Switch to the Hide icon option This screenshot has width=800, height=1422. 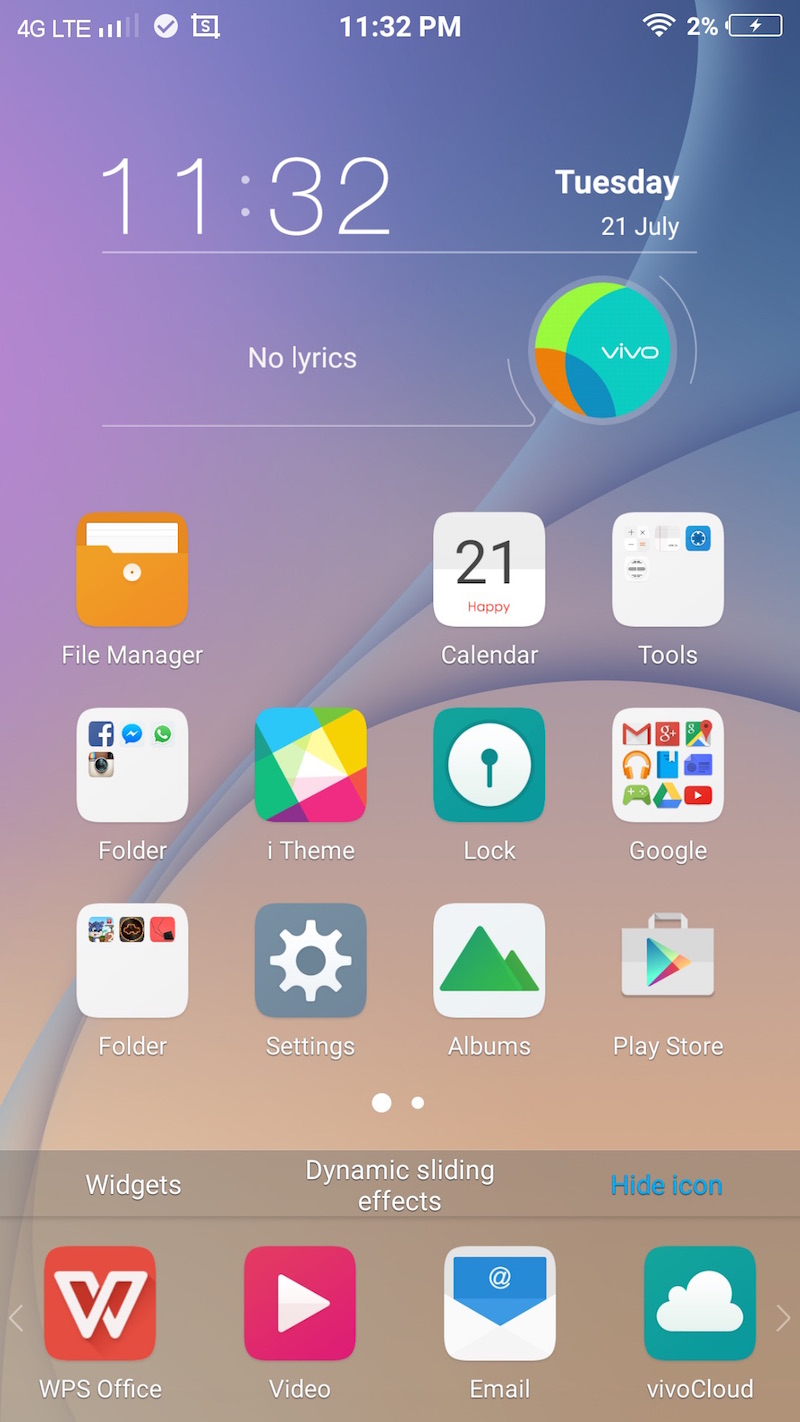pyautogui.click(x=666, y=1185)
